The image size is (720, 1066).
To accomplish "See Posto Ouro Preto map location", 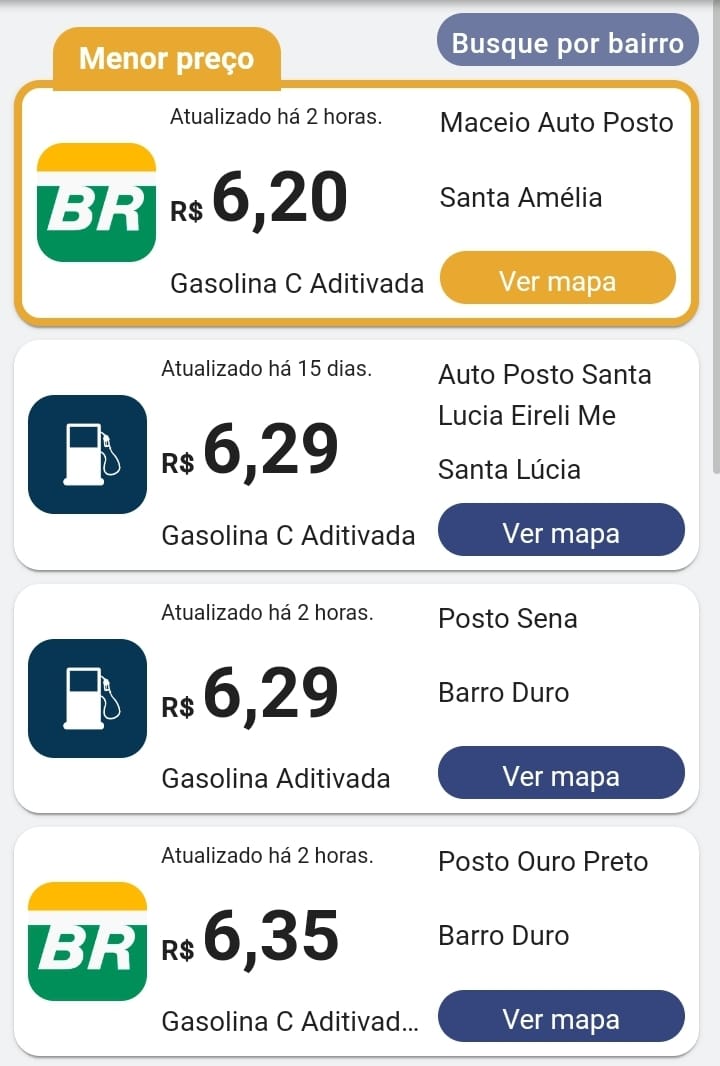I will (561, 1017).
